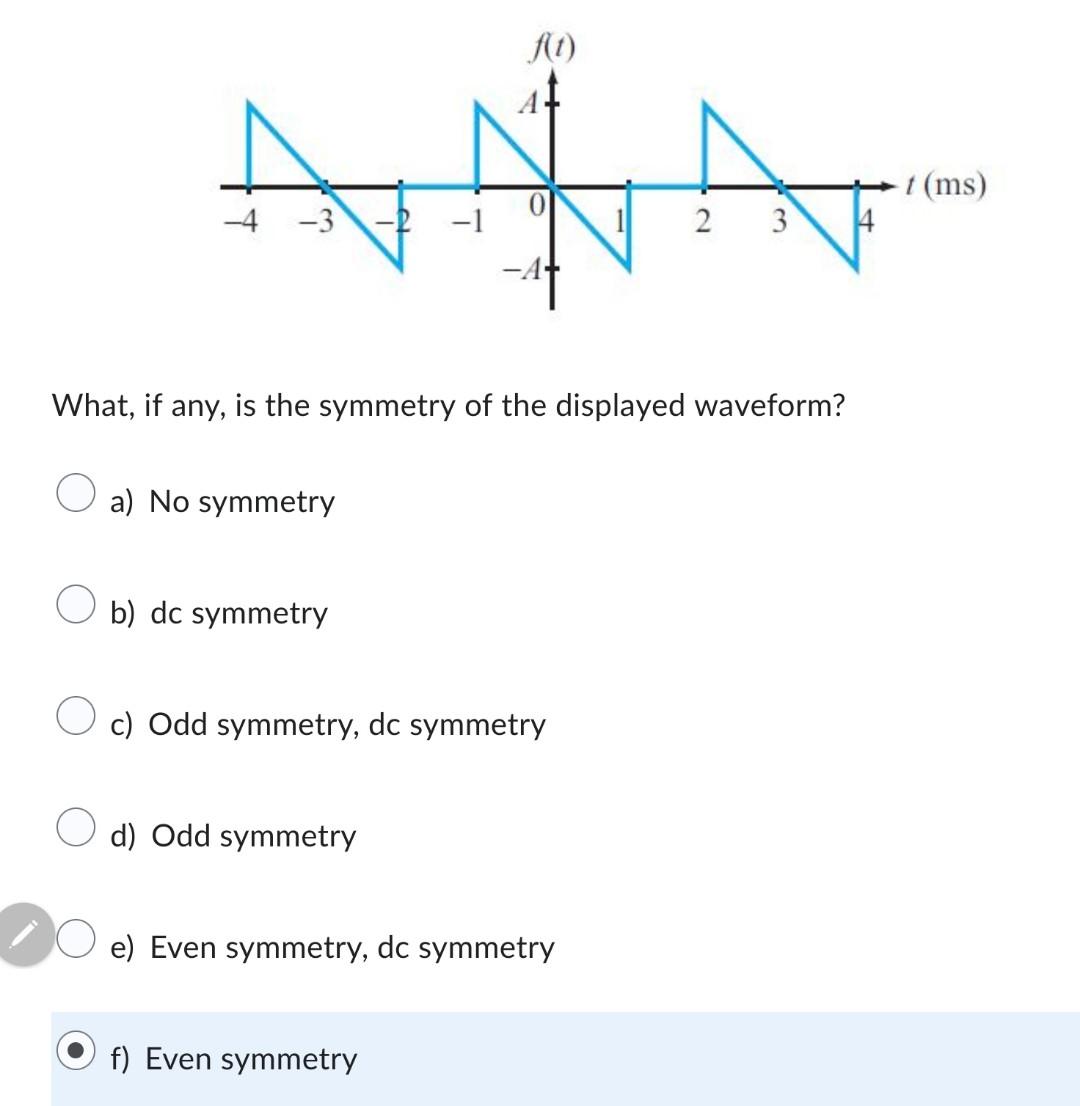Viewport: 1080px width, 1106px height.
Task: Click the answer text 'Even symmetry'
Action: click(250, 1059)
